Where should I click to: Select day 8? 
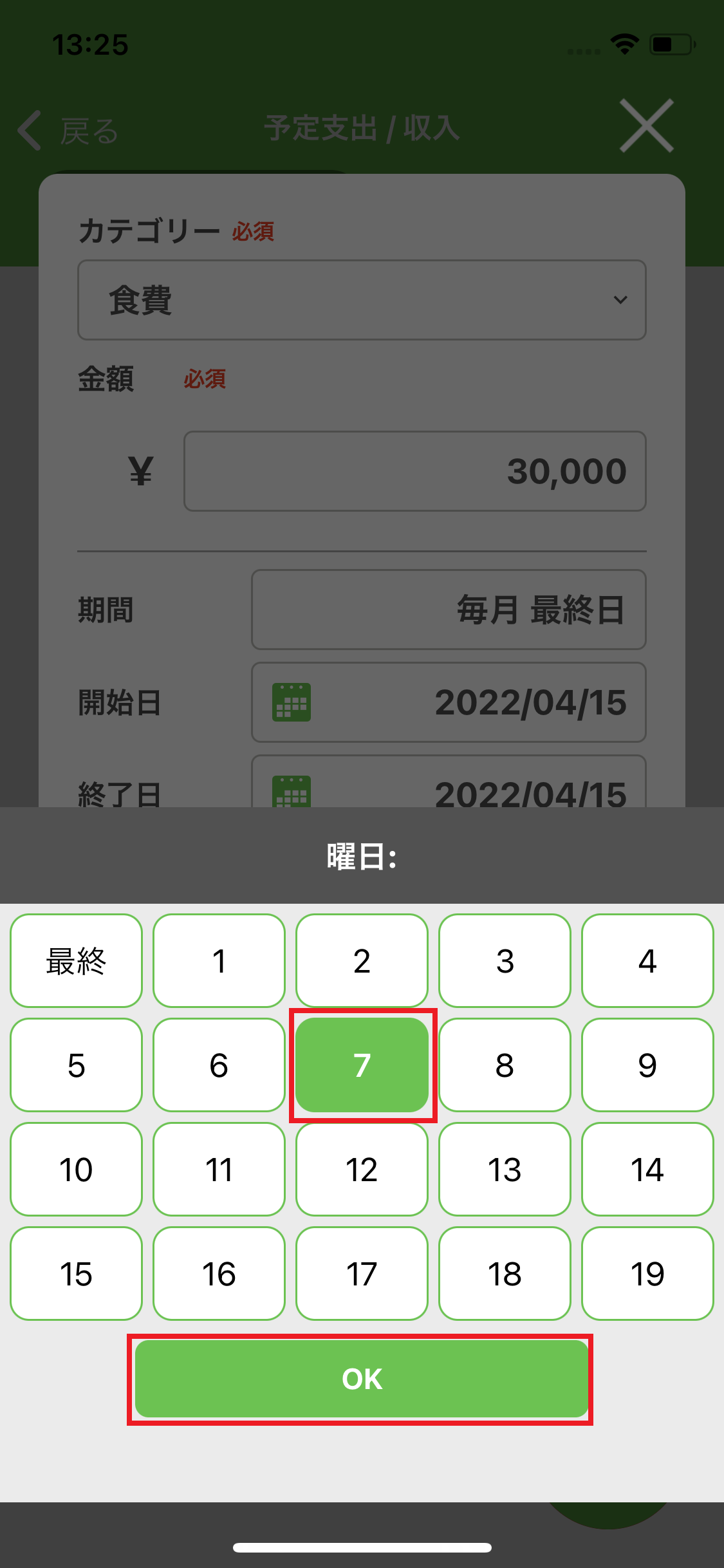pos(505,1065)
